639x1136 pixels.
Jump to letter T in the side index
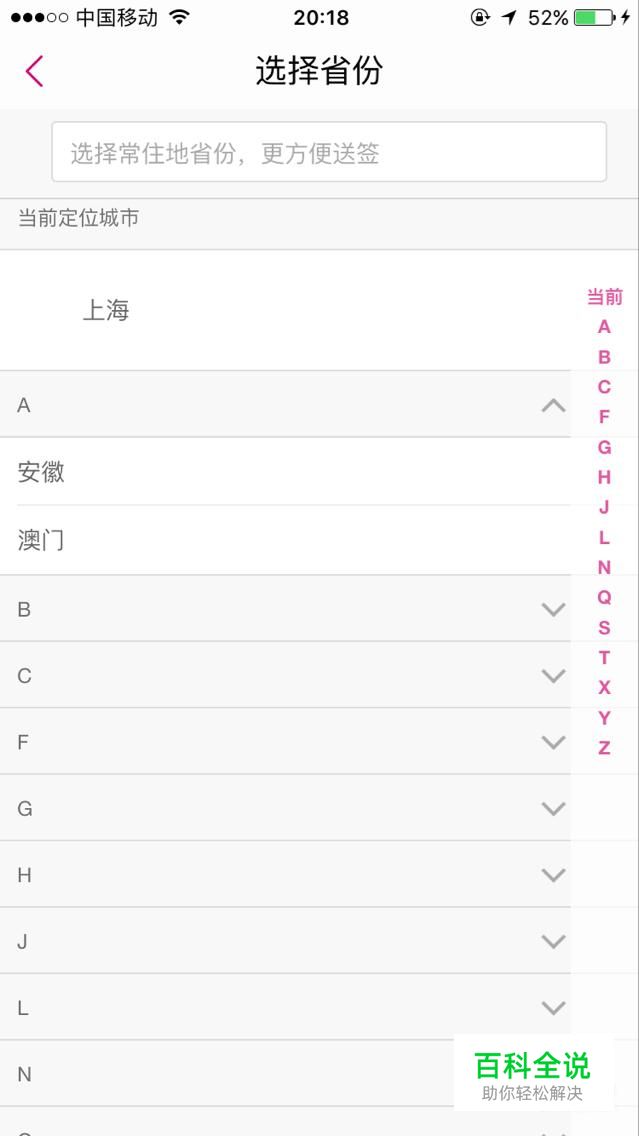604,658
